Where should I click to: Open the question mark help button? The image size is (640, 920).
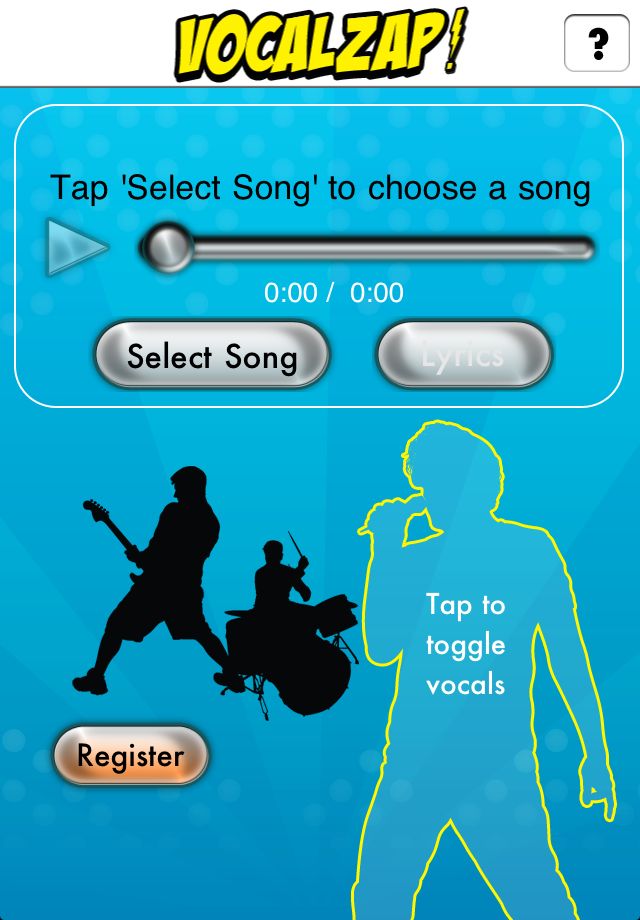click(x=596, y=44)
